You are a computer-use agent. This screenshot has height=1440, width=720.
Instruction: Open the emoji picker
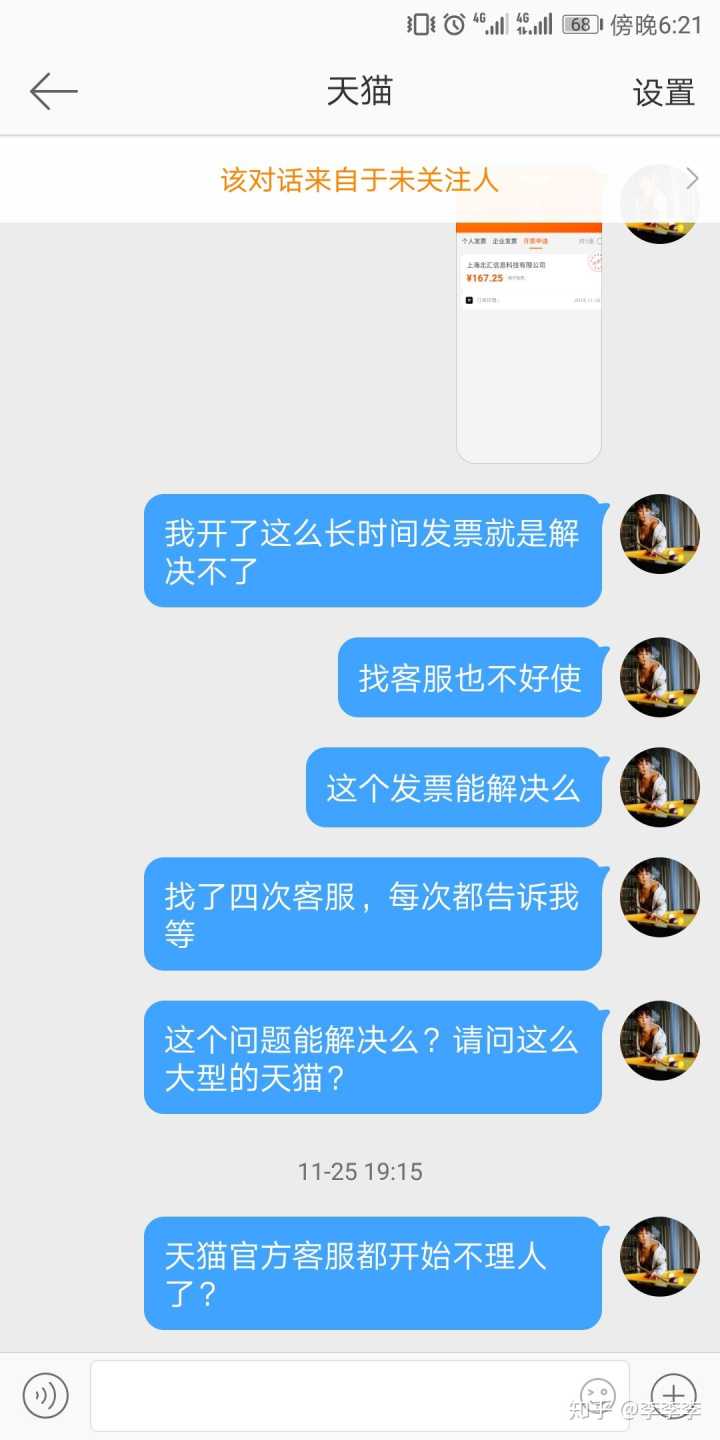point(598,1395)
